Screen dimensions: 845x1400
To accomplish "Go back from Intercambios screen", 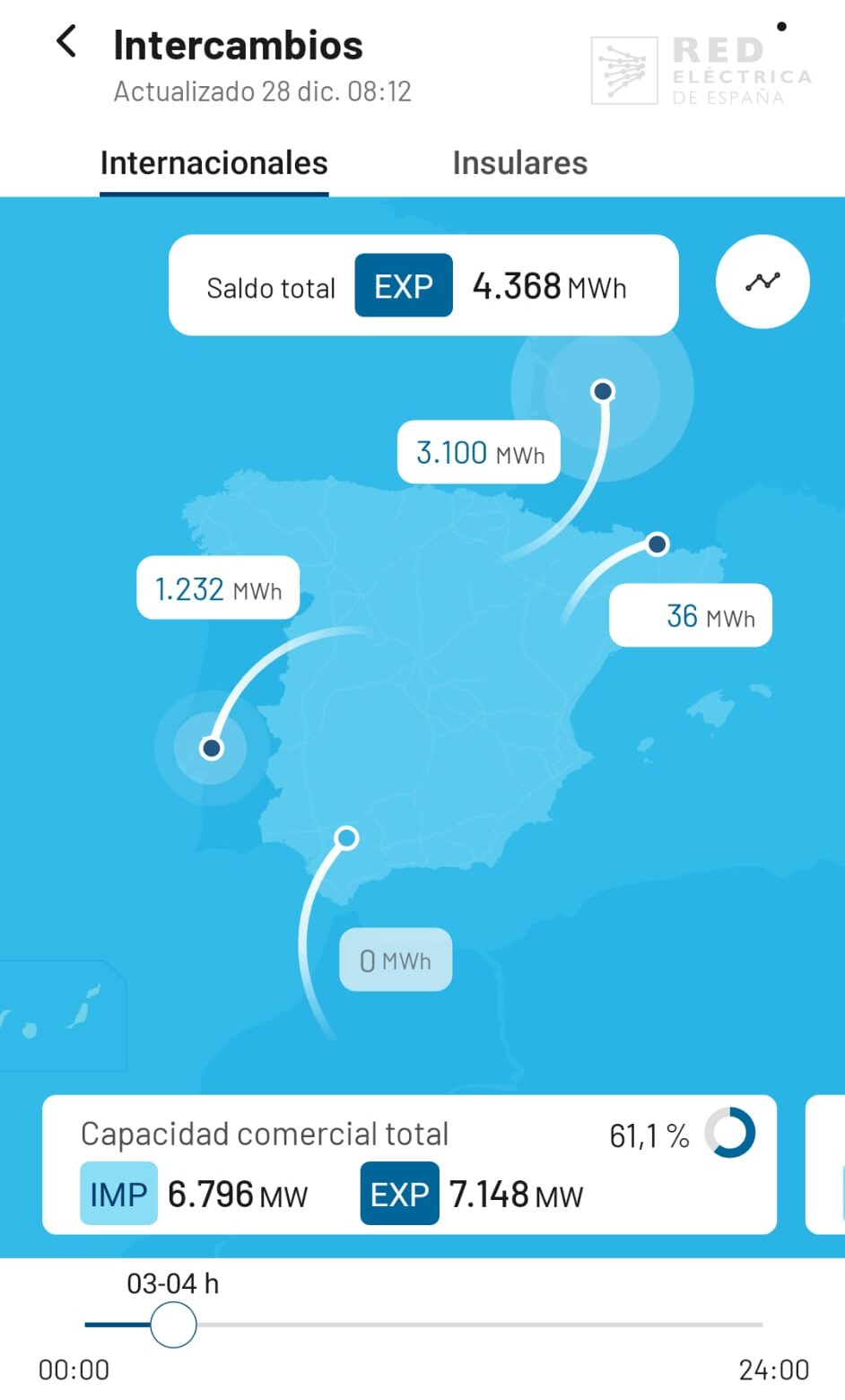I will pyautogui.click(x=66, y=42).
